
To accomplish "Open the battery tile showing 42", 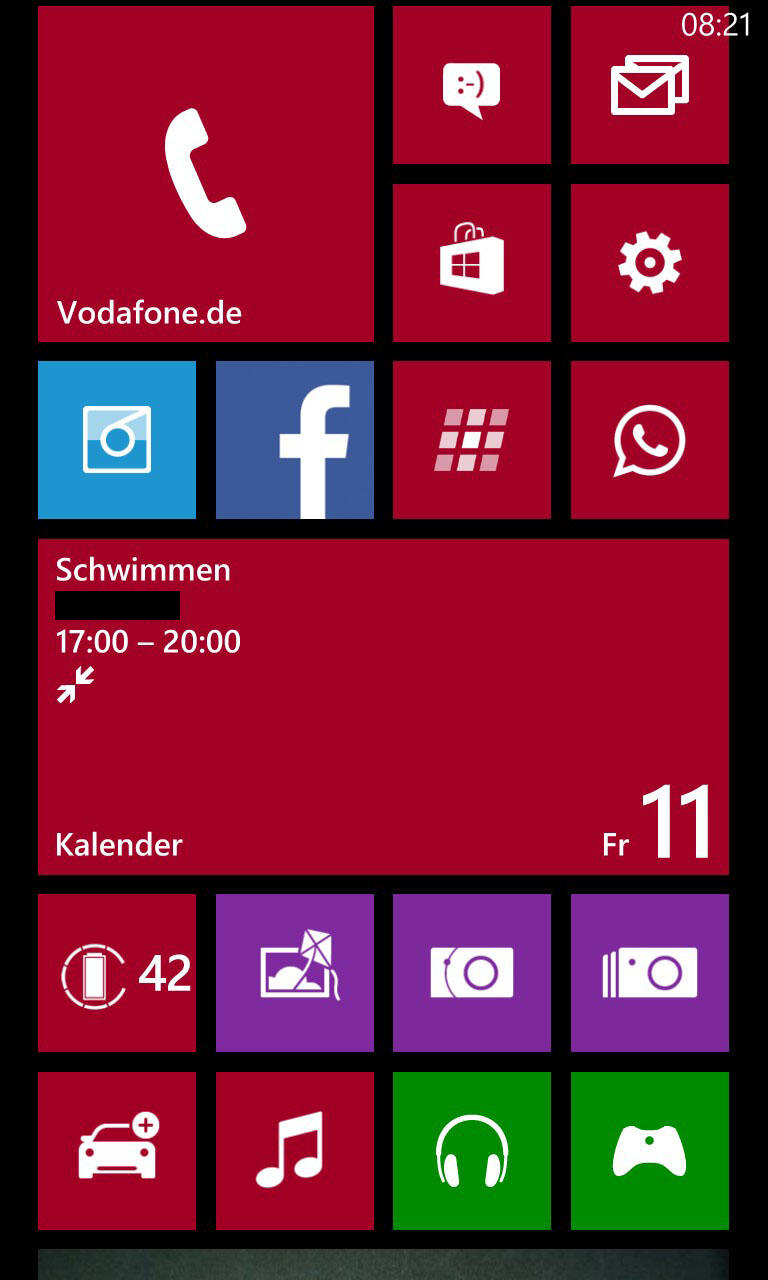I will point(117,973).
